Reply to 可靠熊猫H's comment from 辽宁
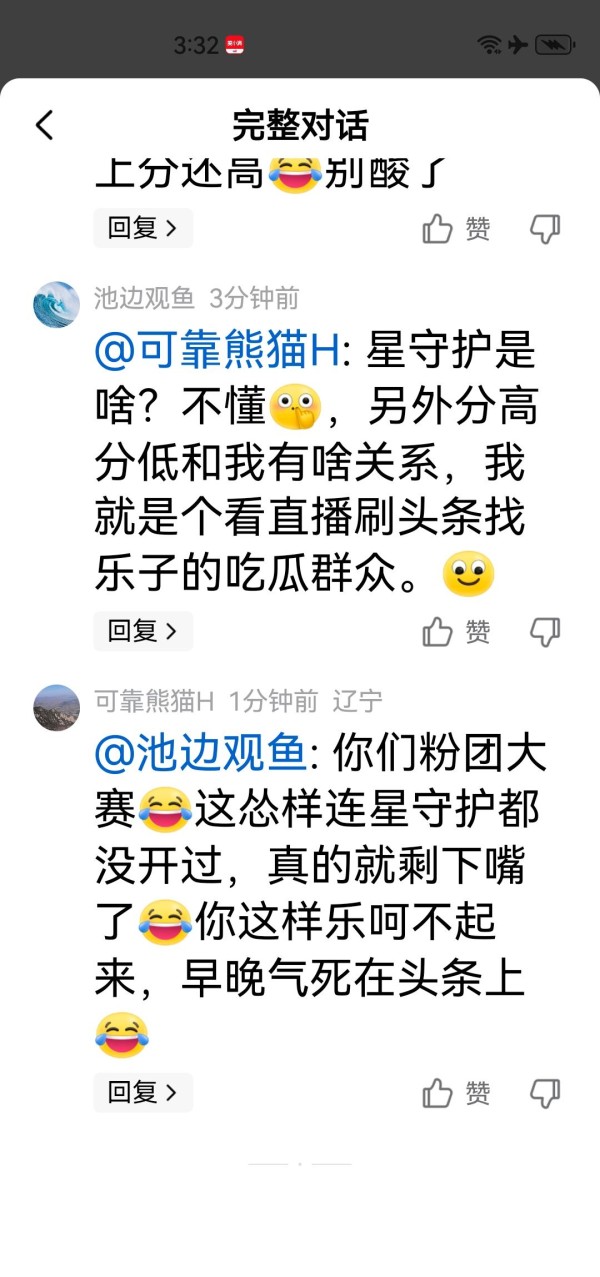600x1277 pixels. tap(142, 1093)
